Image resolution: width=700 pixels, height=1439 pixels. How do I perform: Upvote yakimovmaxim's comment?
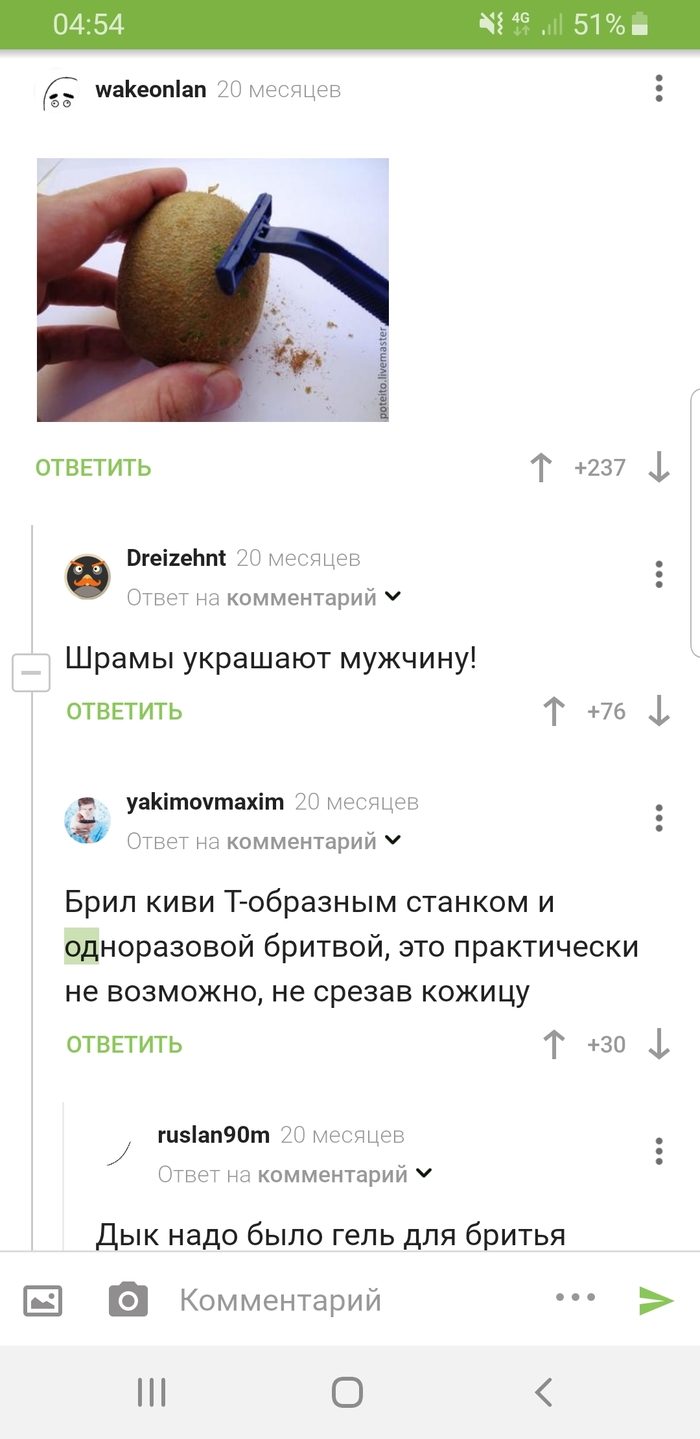[553, 1044]
